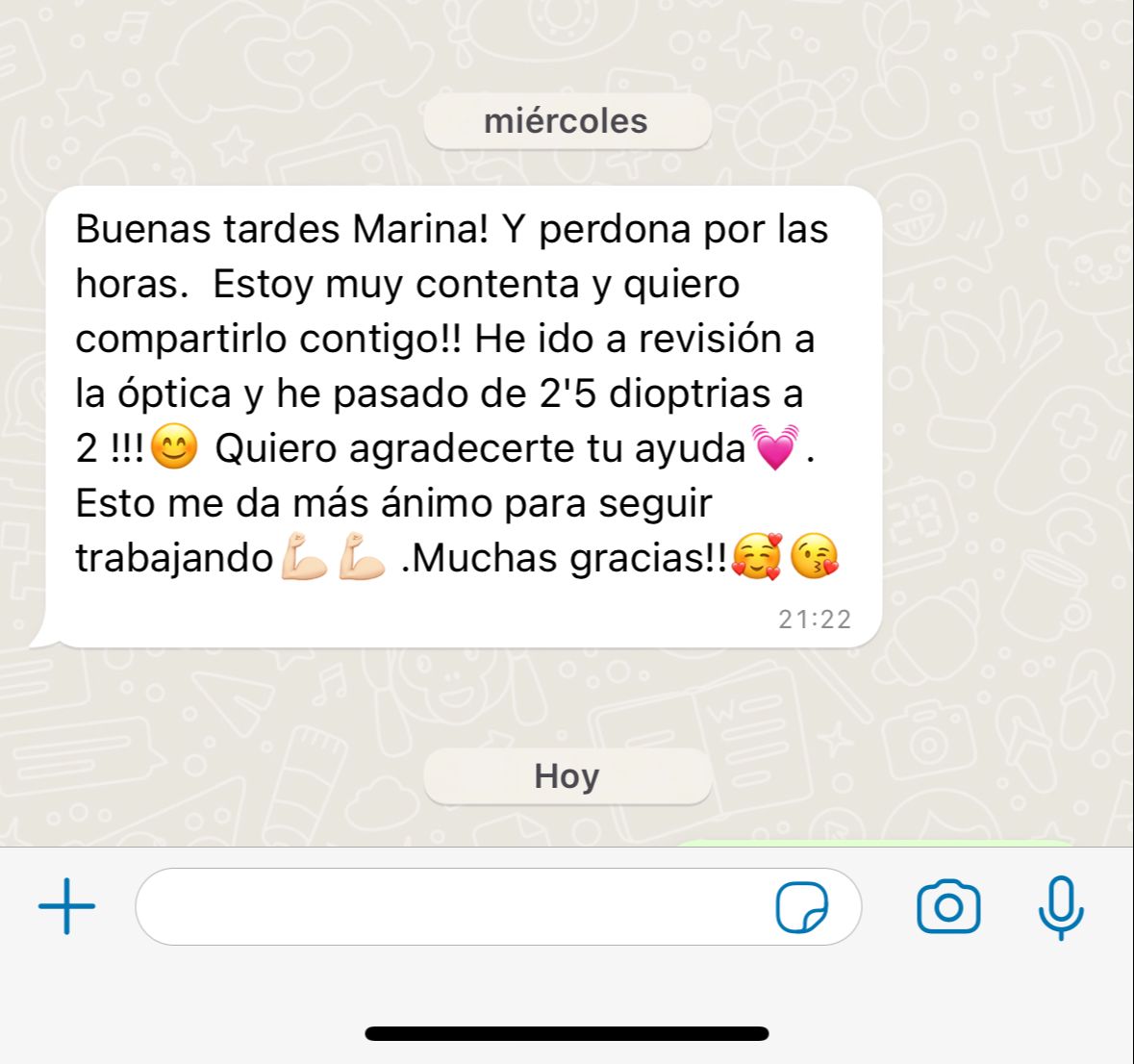Tap the message text input field
The height and width of the screenshot is (1064, 1134).
click(452, 907)
